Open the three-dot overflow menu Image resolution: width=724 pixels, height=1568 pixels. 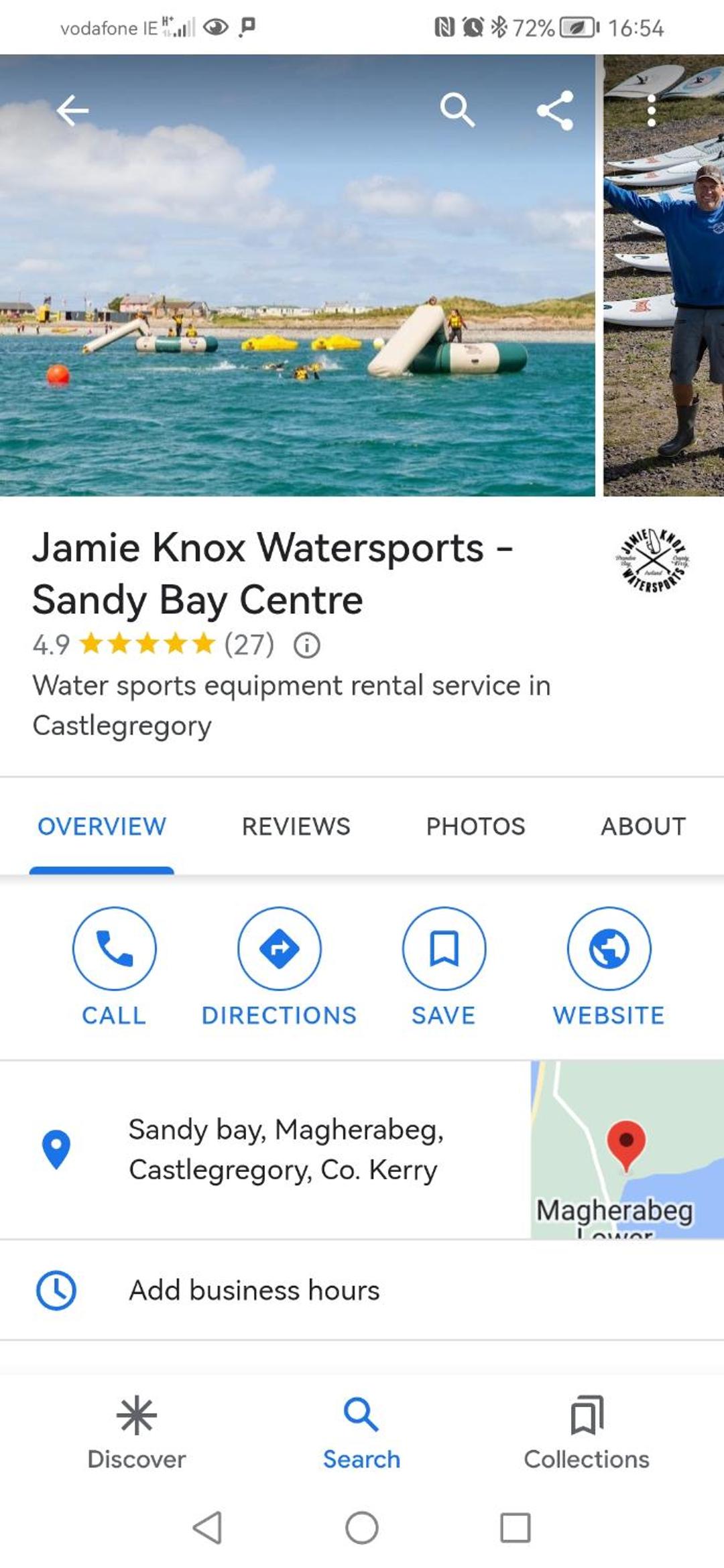[651, 111]
